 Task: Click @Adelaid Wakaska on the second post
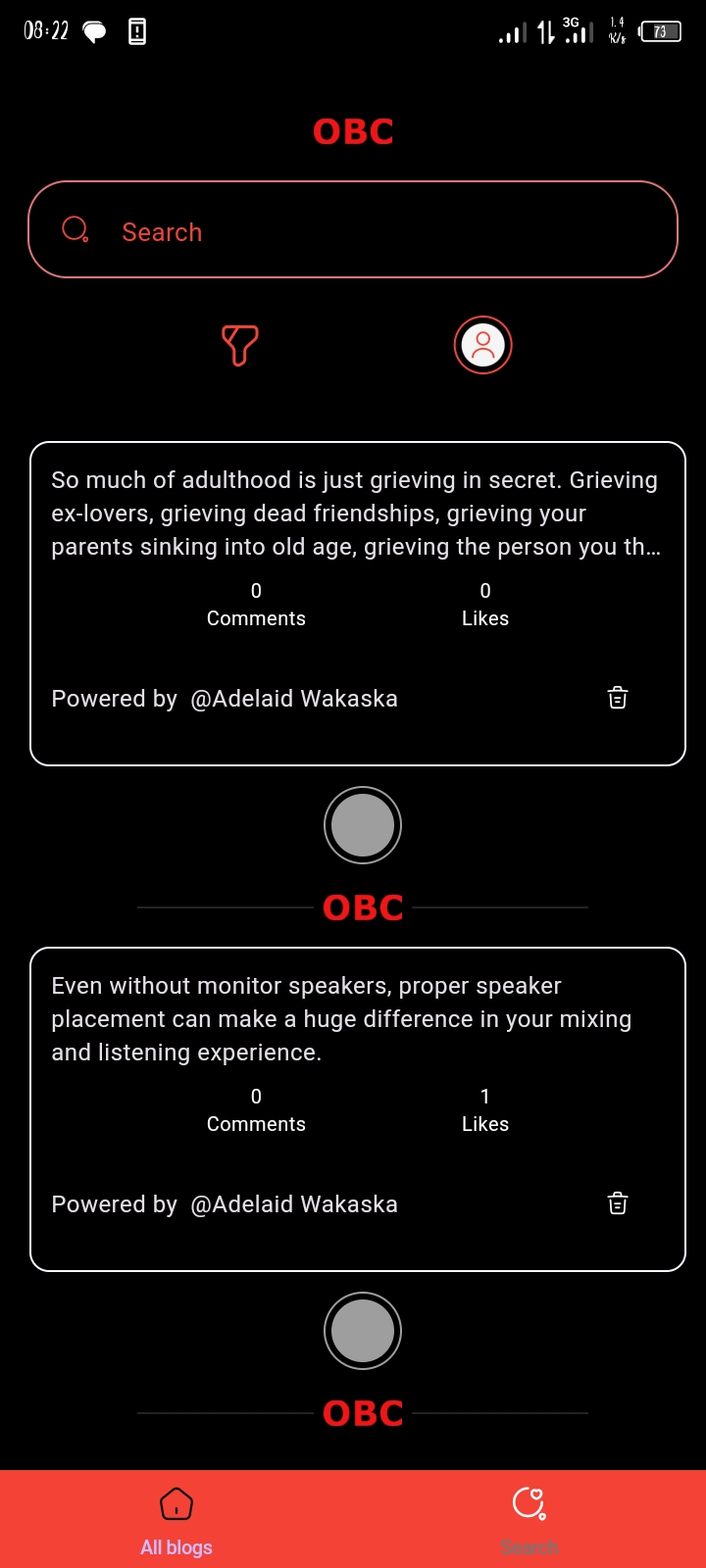(x=295, y=1203)
